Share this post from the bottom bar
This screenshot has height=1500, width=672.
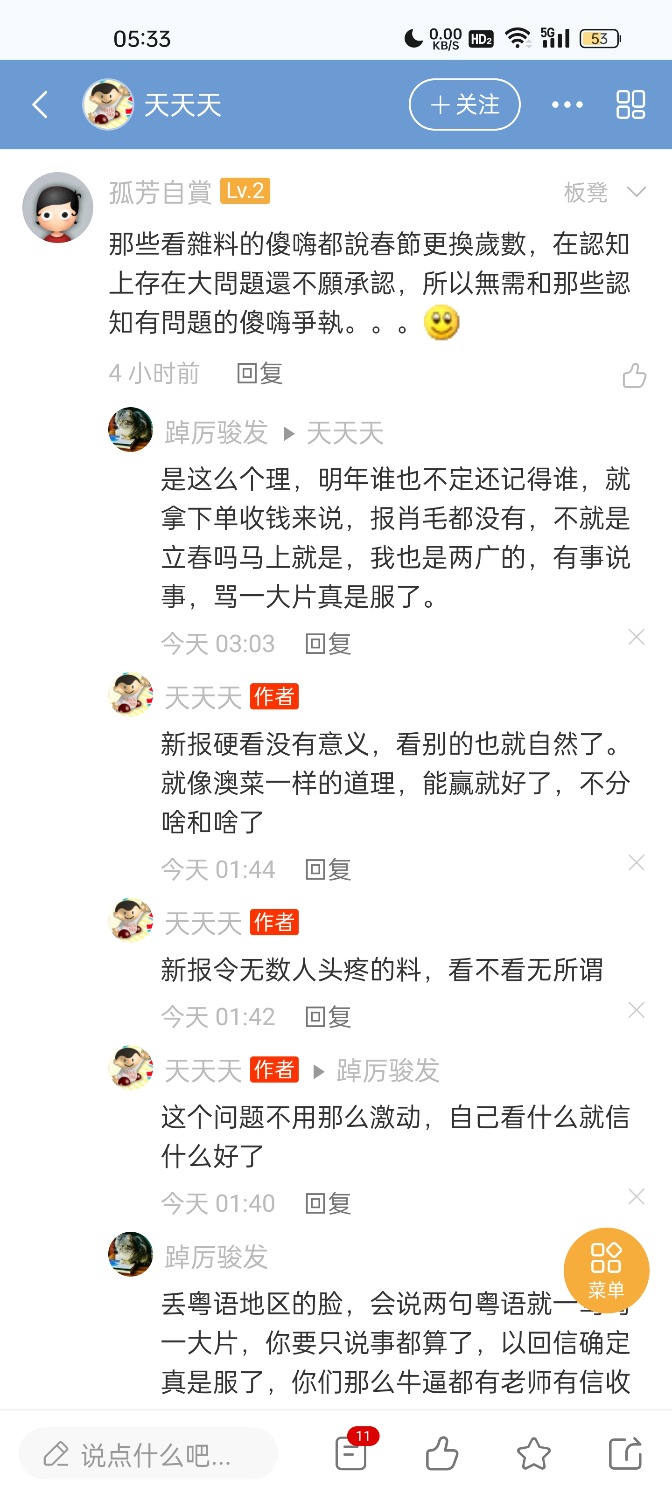(x=625, y=1454)
